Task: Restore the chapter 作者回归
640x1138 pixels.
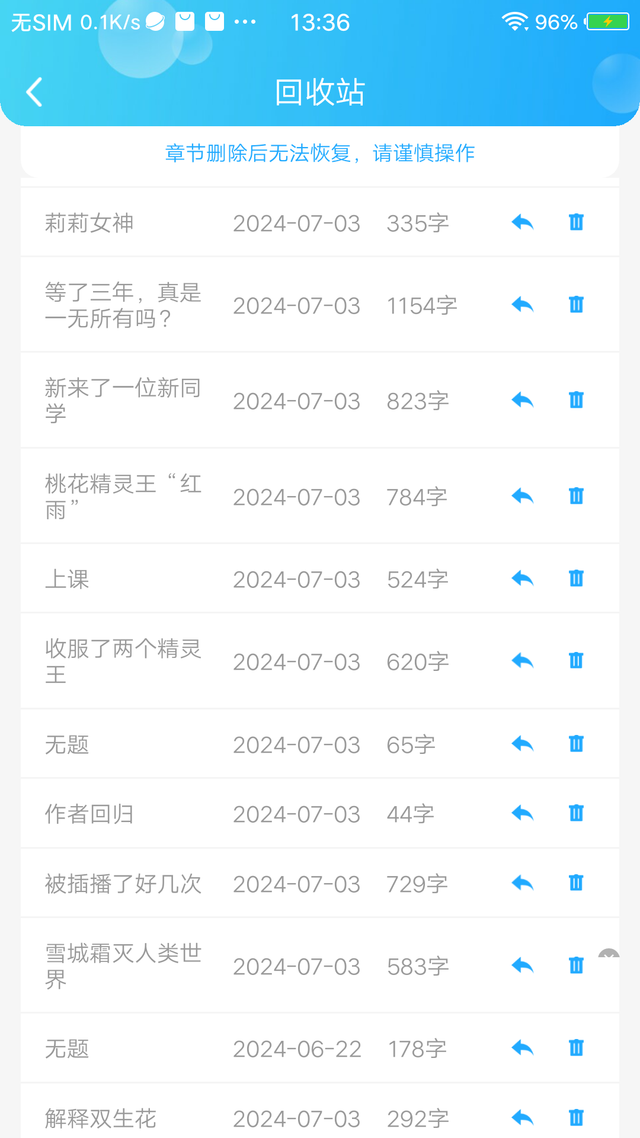Action: 522,814
